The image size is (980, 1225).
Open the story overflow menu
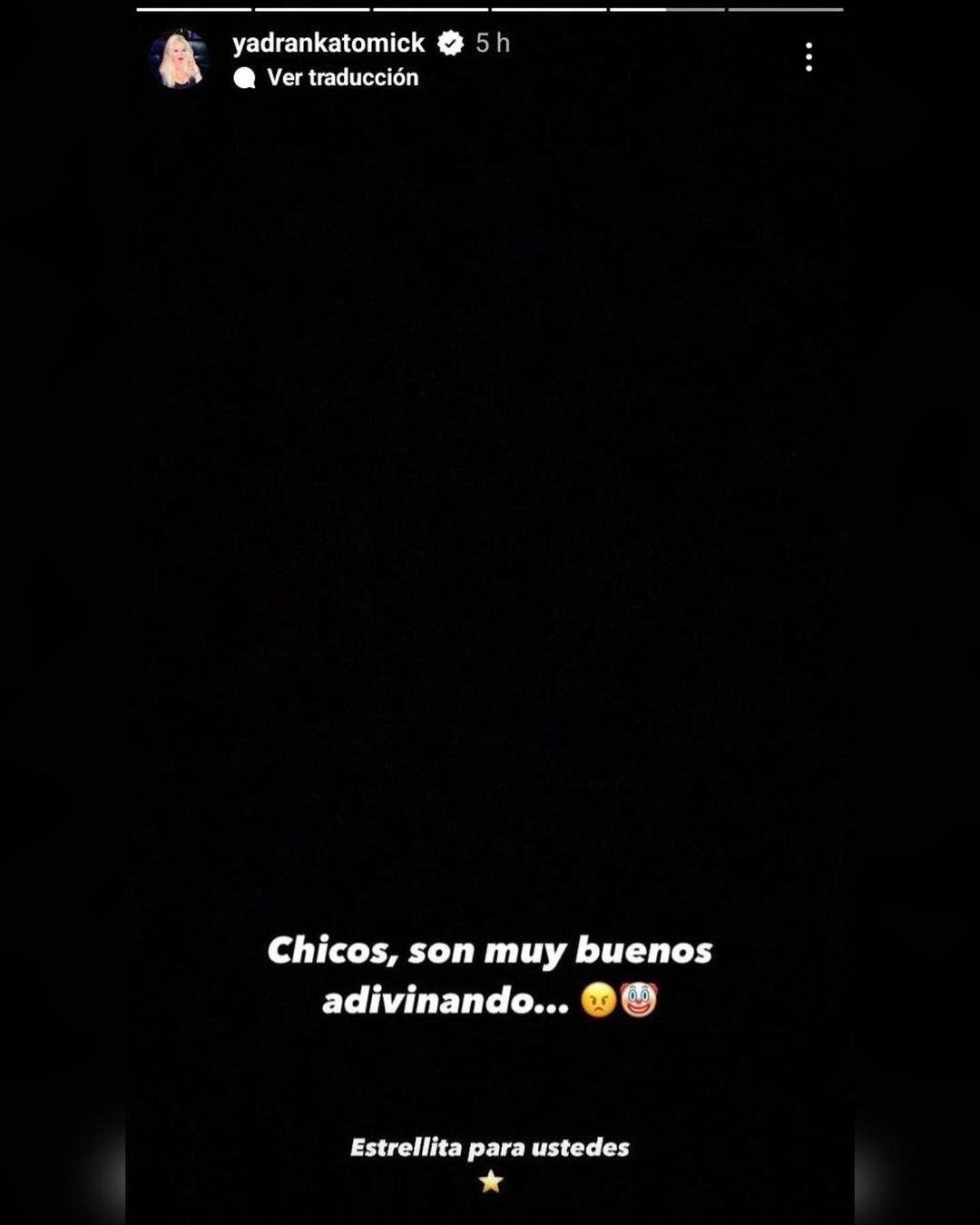click(x=808, y=57)
